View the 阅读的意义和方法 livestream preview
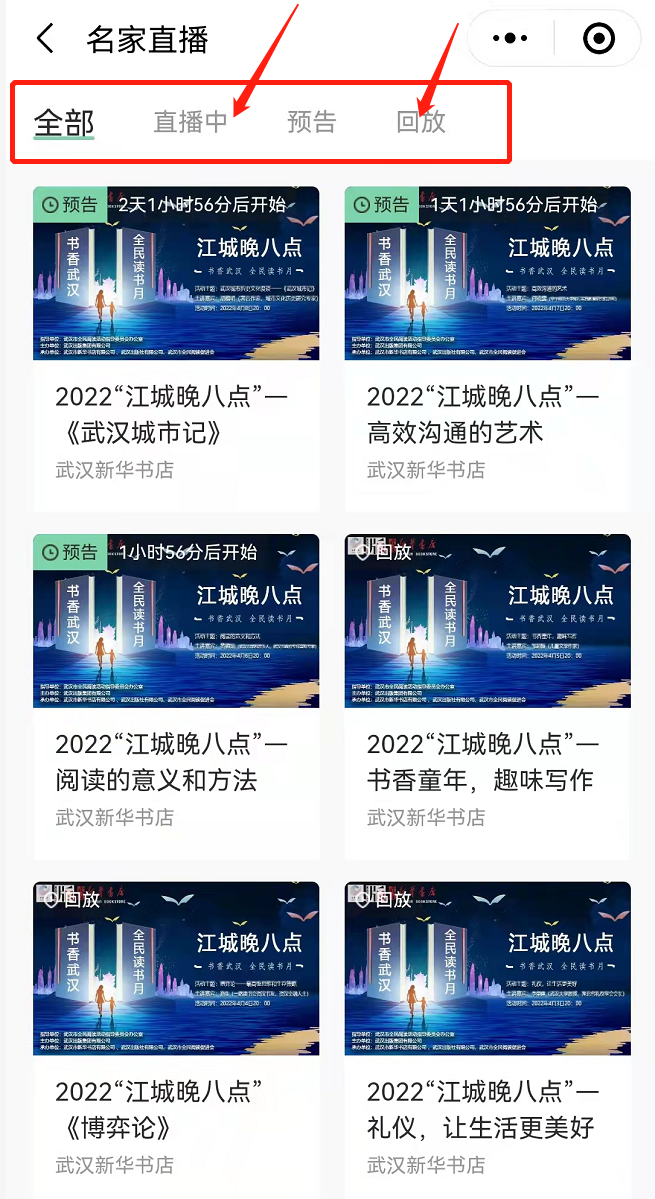The width and height of the screenshot is (655, 1199). coord(176,695)
